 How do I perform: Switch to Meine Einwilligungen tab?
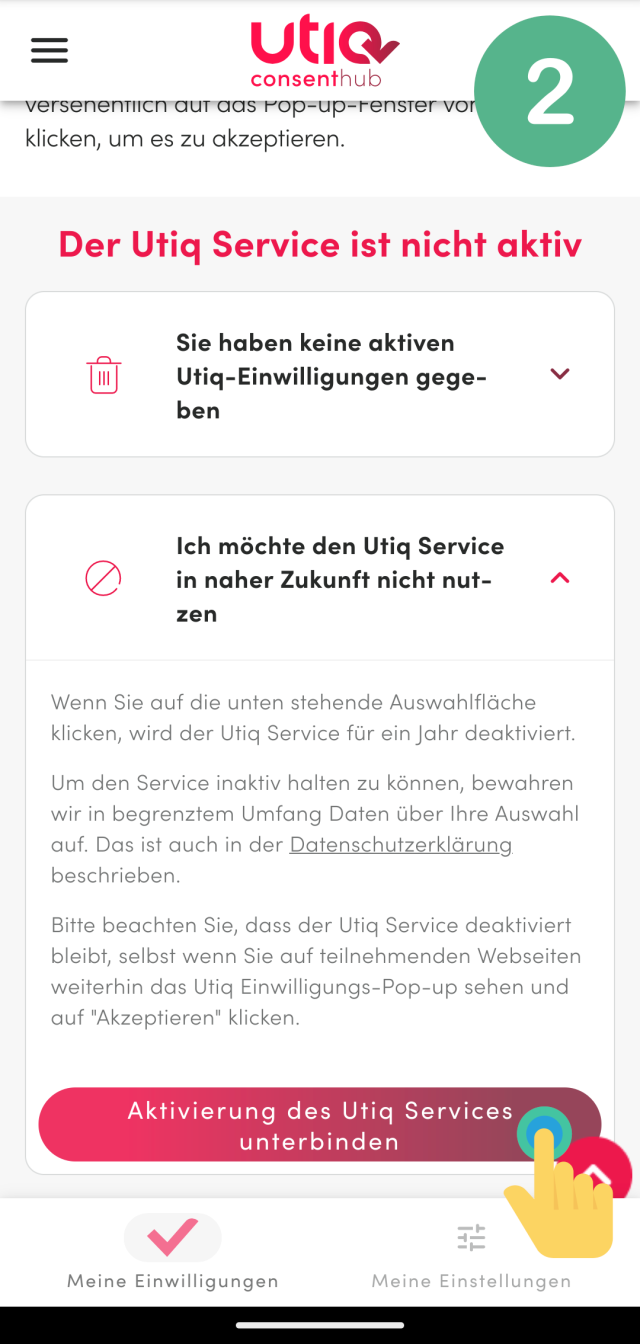click(x=172, y=1250)
